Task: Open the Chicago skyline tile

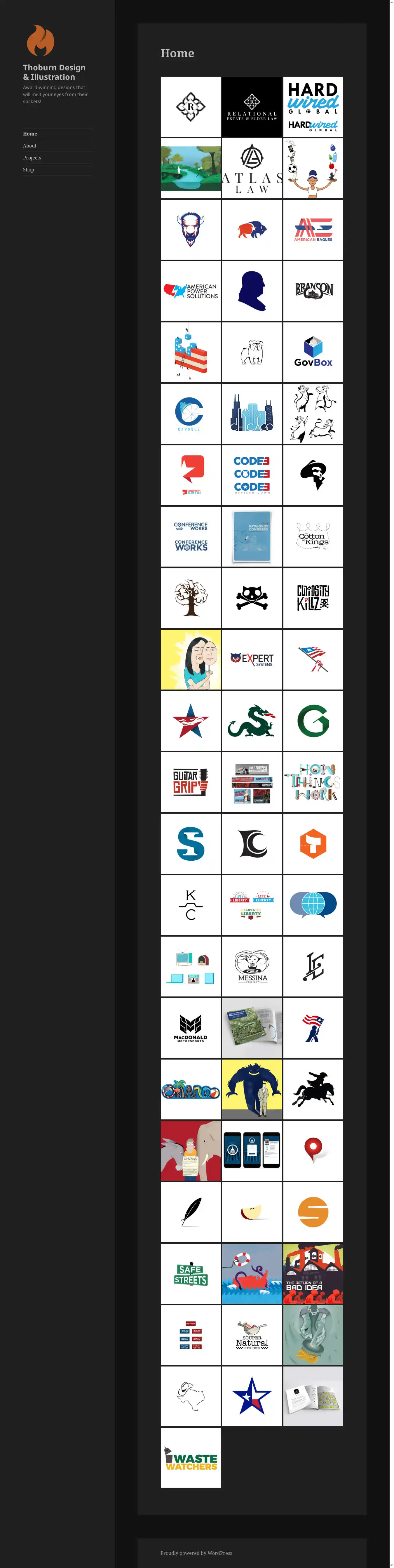Action: tap(252, 414)
